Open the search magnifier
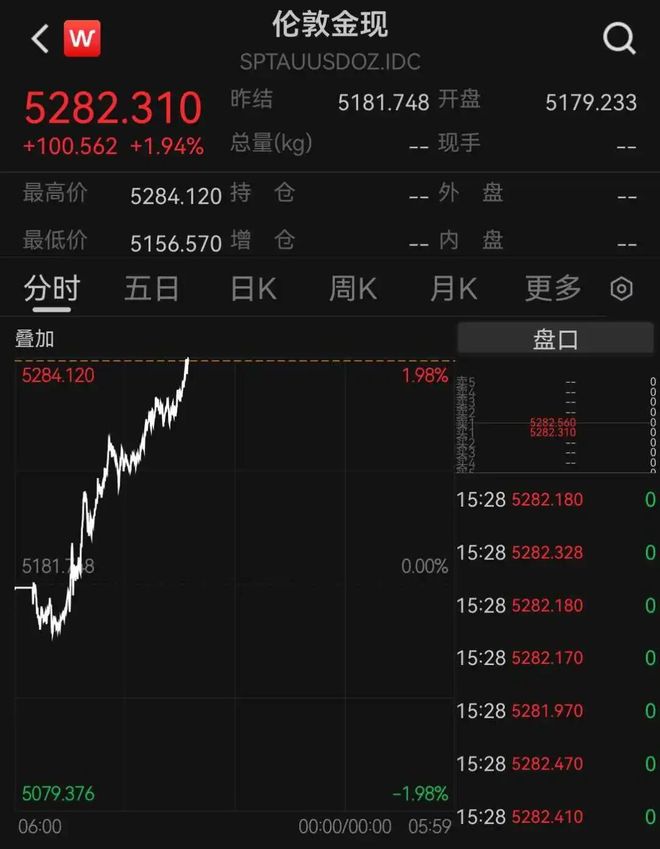The height and width of the screenshot is (849, 660). [x=619, y=39]
